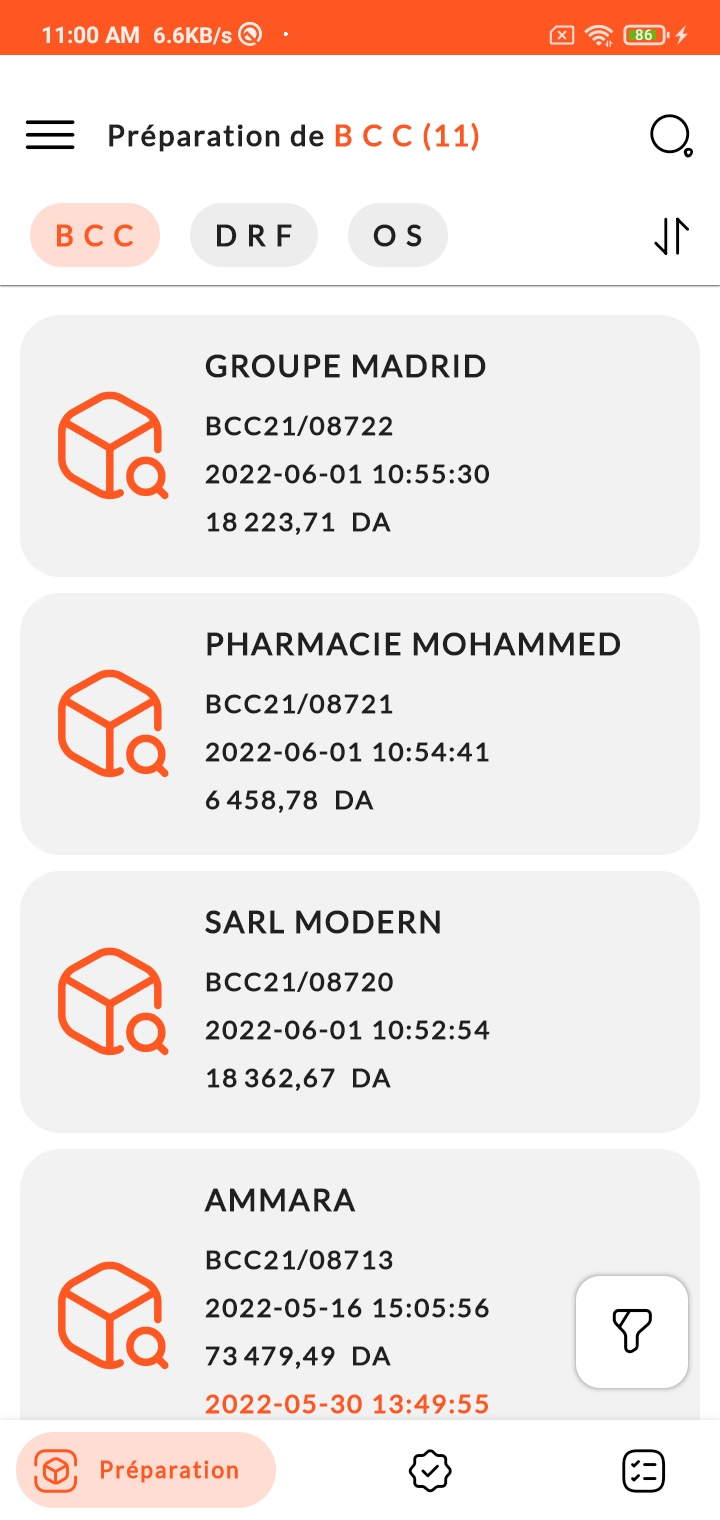This screenshot has height=1520, width=720.
Task: Open the checklist tab in bottom bar
Action: 643,1470
